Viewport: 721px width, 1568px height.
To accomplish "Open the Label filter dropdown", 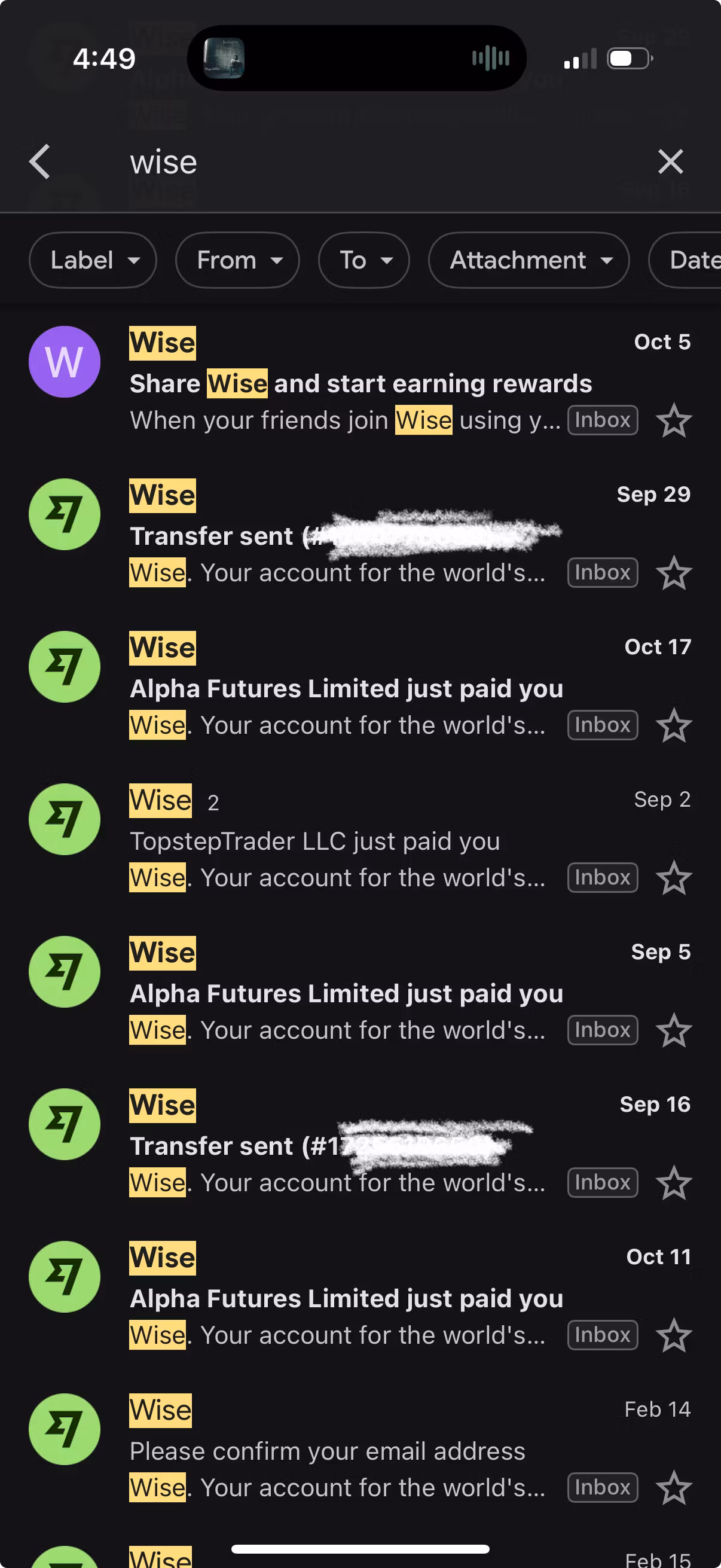I will (93, 261).
